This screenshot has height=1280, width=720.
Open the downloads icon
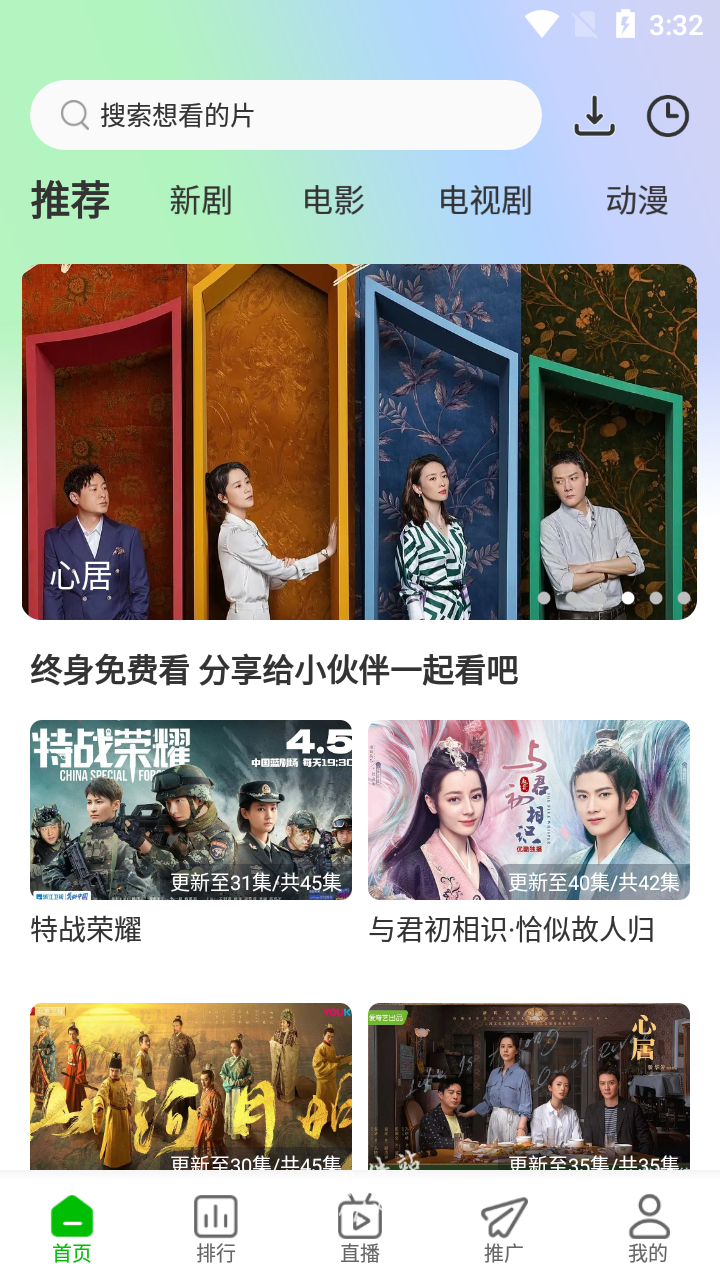[x=594, y=116]
